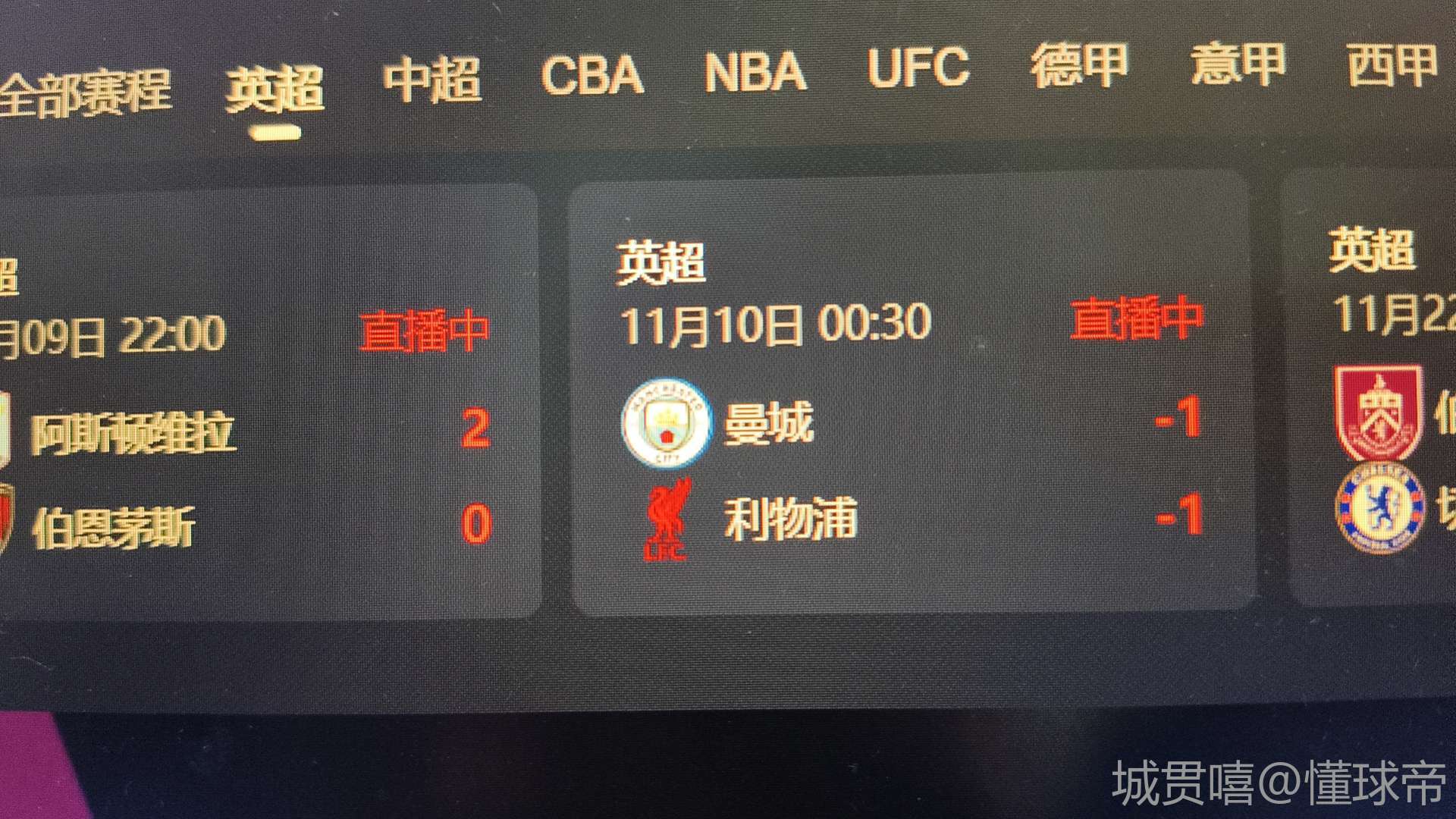The height and width of the screenshot is (819, 1456).
Task: Open the 阿斯顿维拉 vs 伯恩茅斯 match card
Action: [x=265, y=402]
